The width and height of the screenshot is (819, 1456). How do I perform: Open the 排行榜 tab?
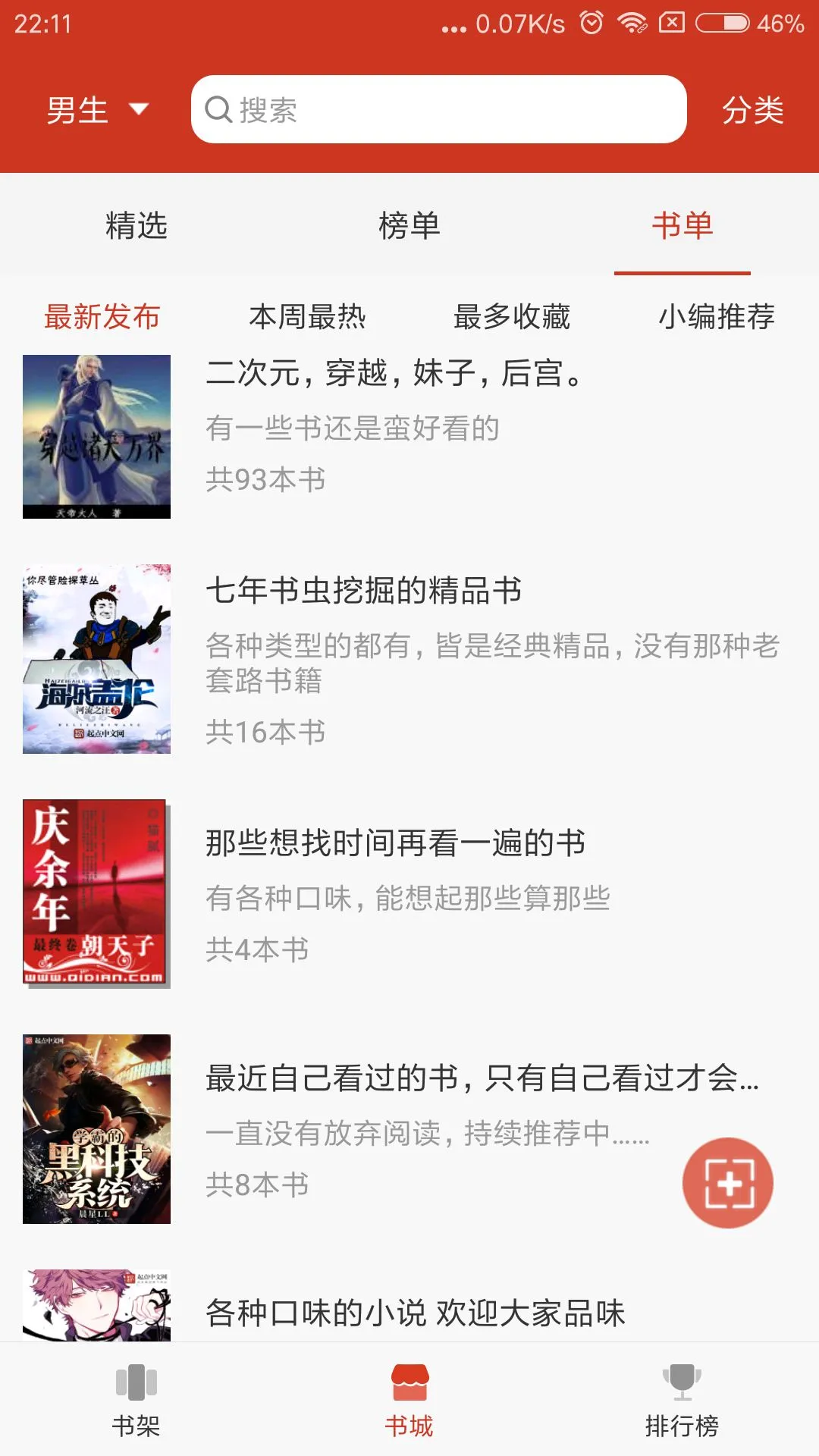pyautogui.click(x=682, y=1400)
